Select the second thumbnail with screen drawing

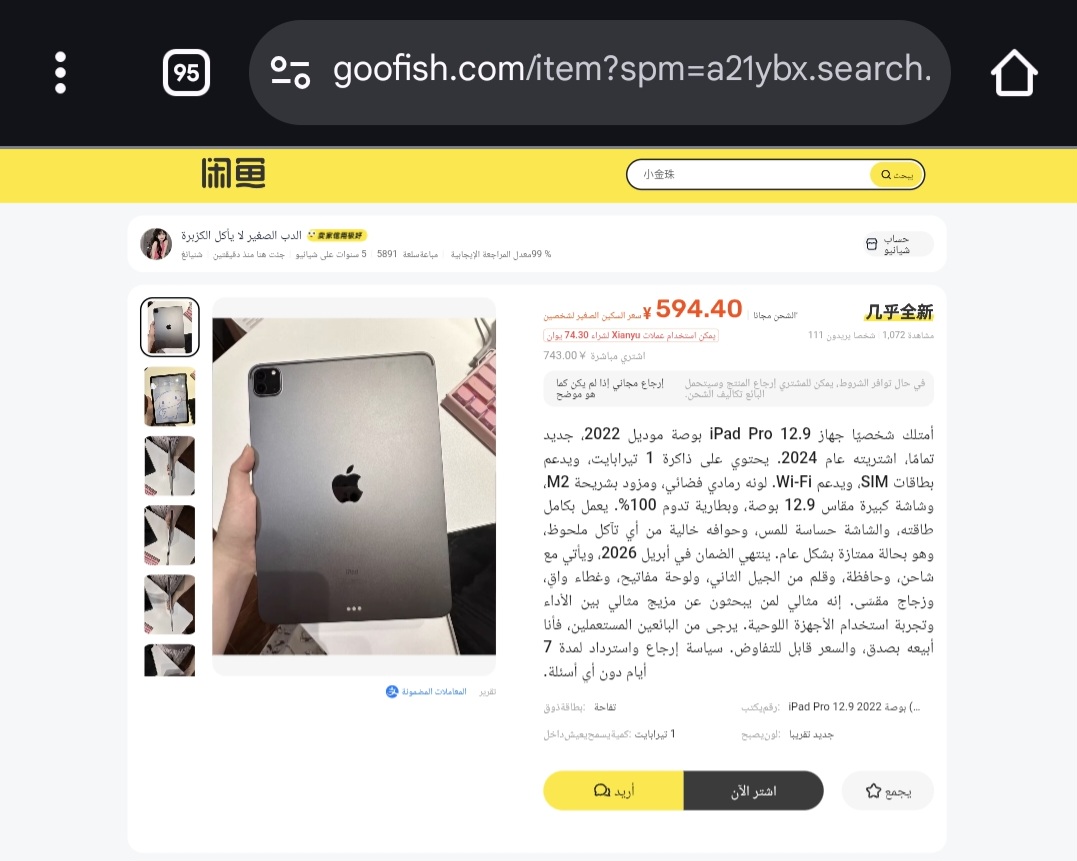pyautogui.click(x=170, y=396)
